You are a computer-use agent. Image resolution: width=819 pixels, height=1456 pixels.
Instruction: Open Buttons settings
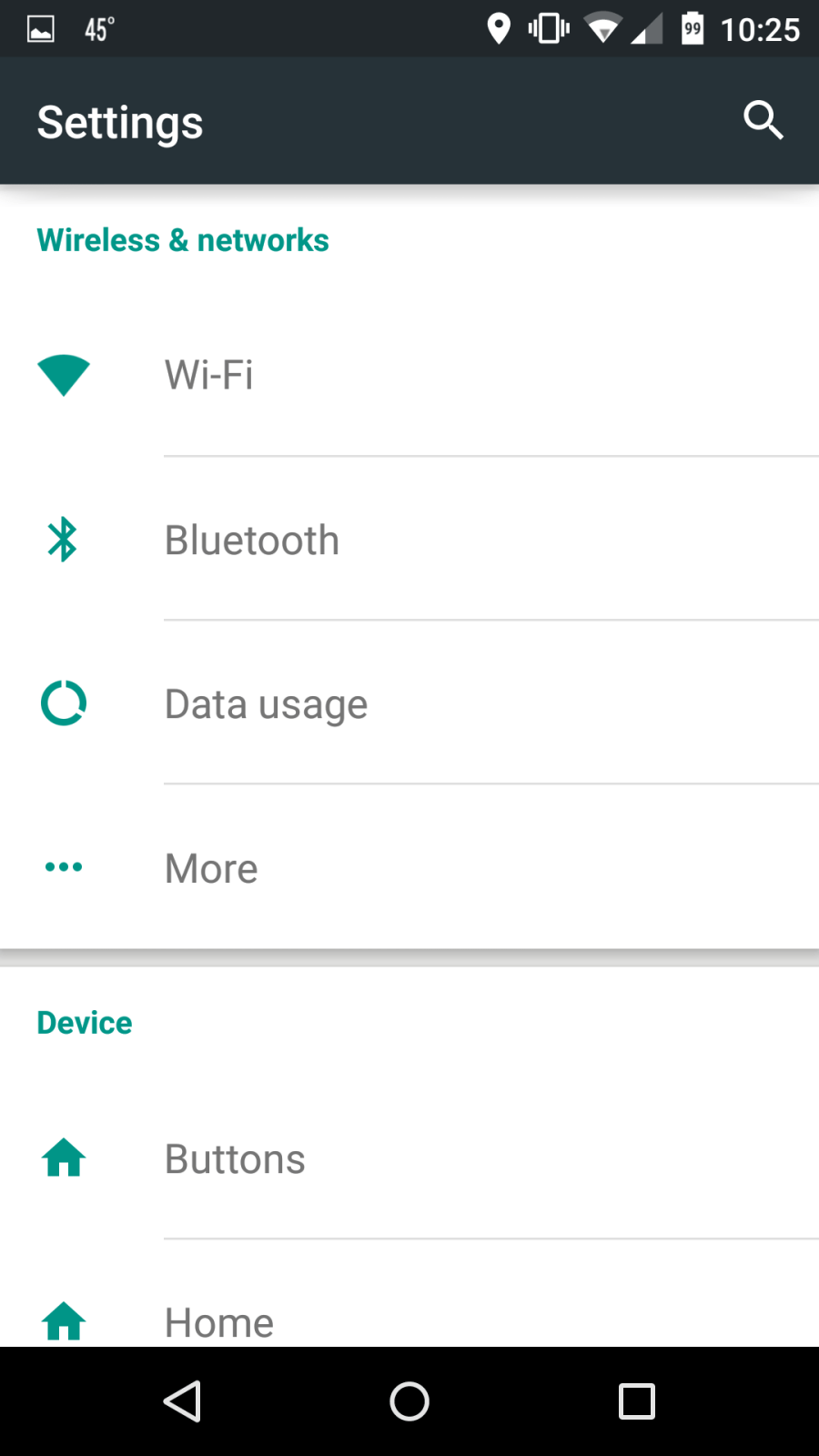(x=409, y=1158)
